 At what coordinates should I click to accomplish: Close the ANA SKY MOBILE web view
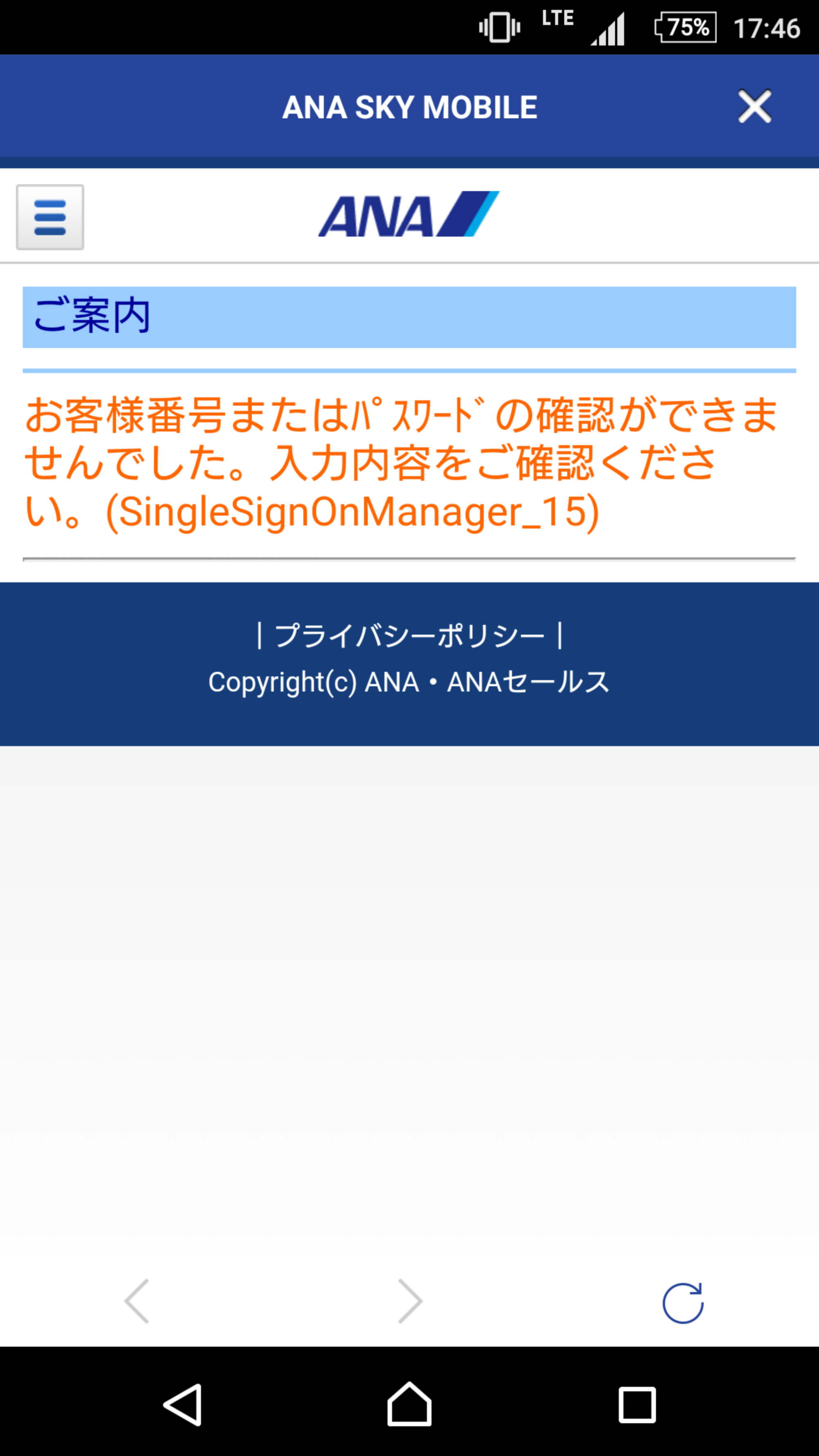click(754, 106)
